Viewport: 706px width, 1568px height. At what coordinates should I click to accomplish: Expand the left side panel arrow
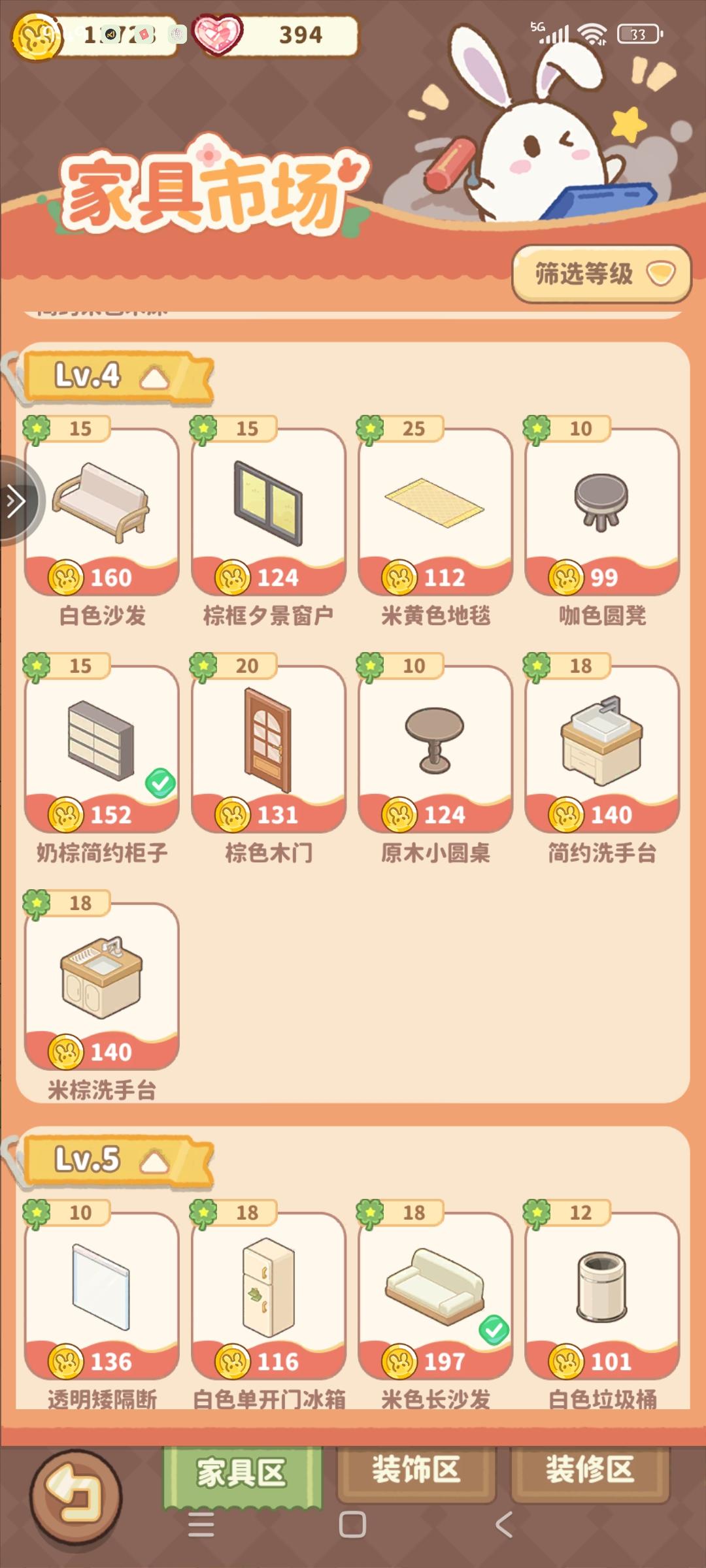(14, 502)
